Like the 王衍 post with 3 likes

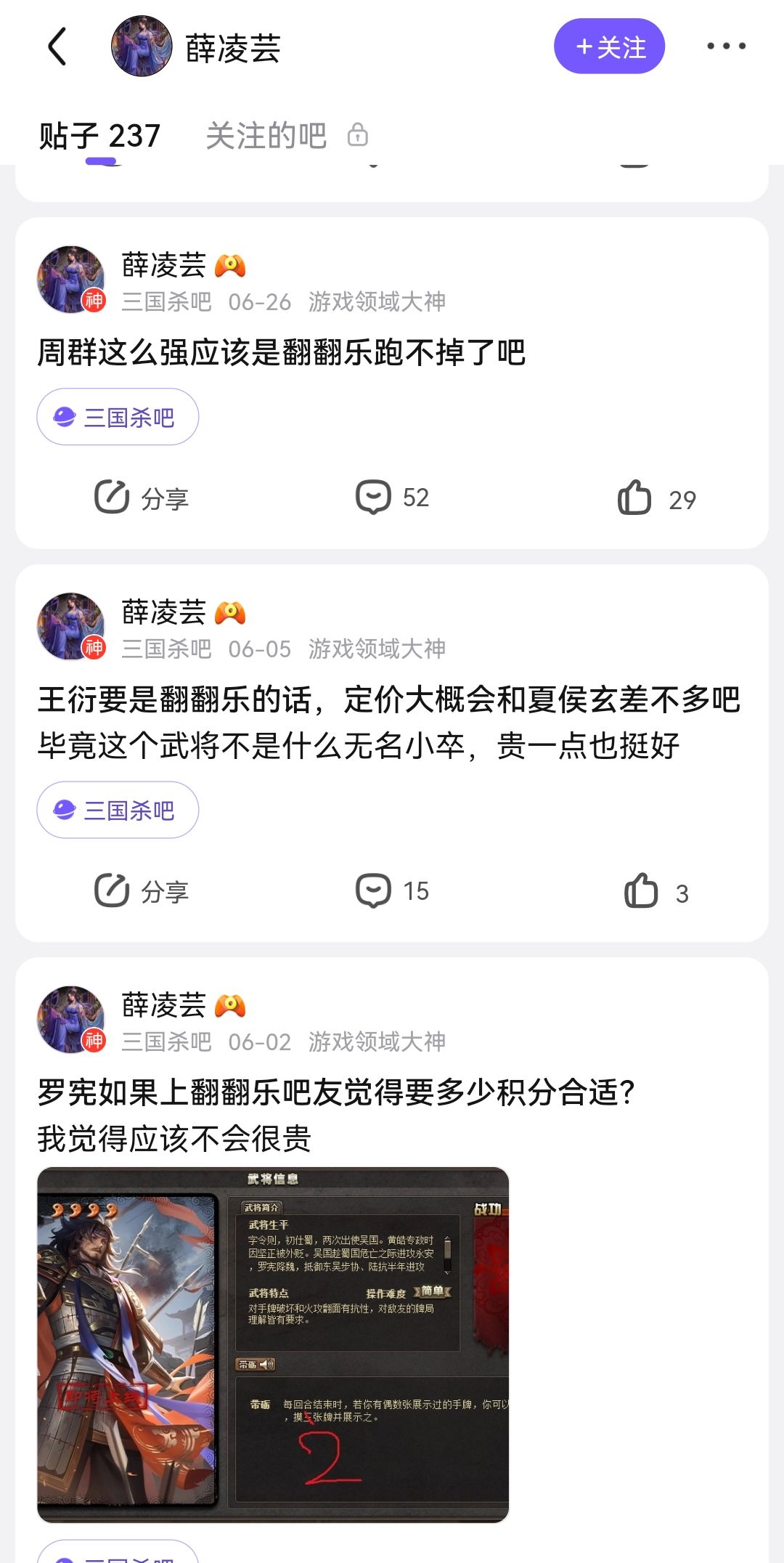[x=656, y=891]
